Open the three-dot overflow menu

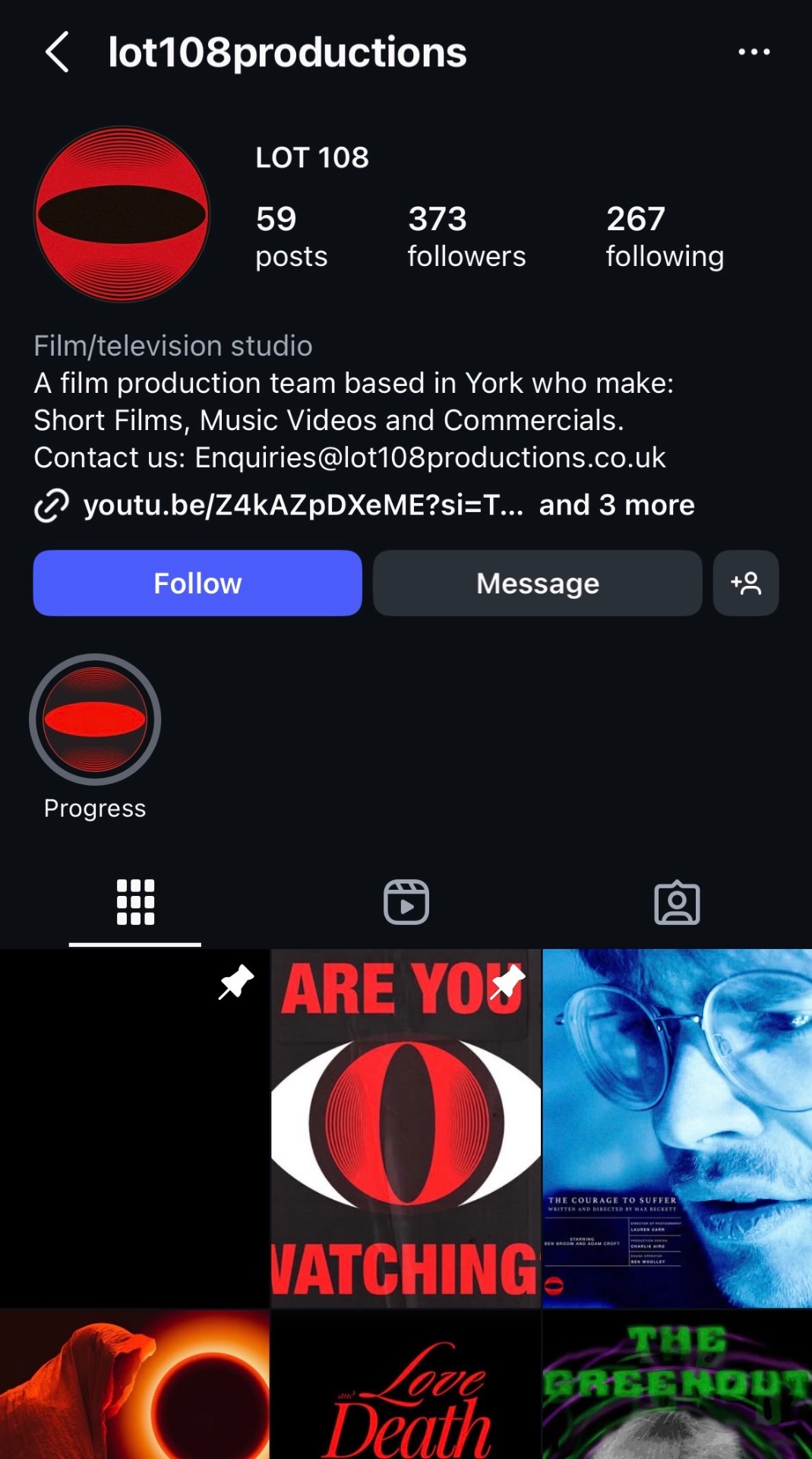754,52
